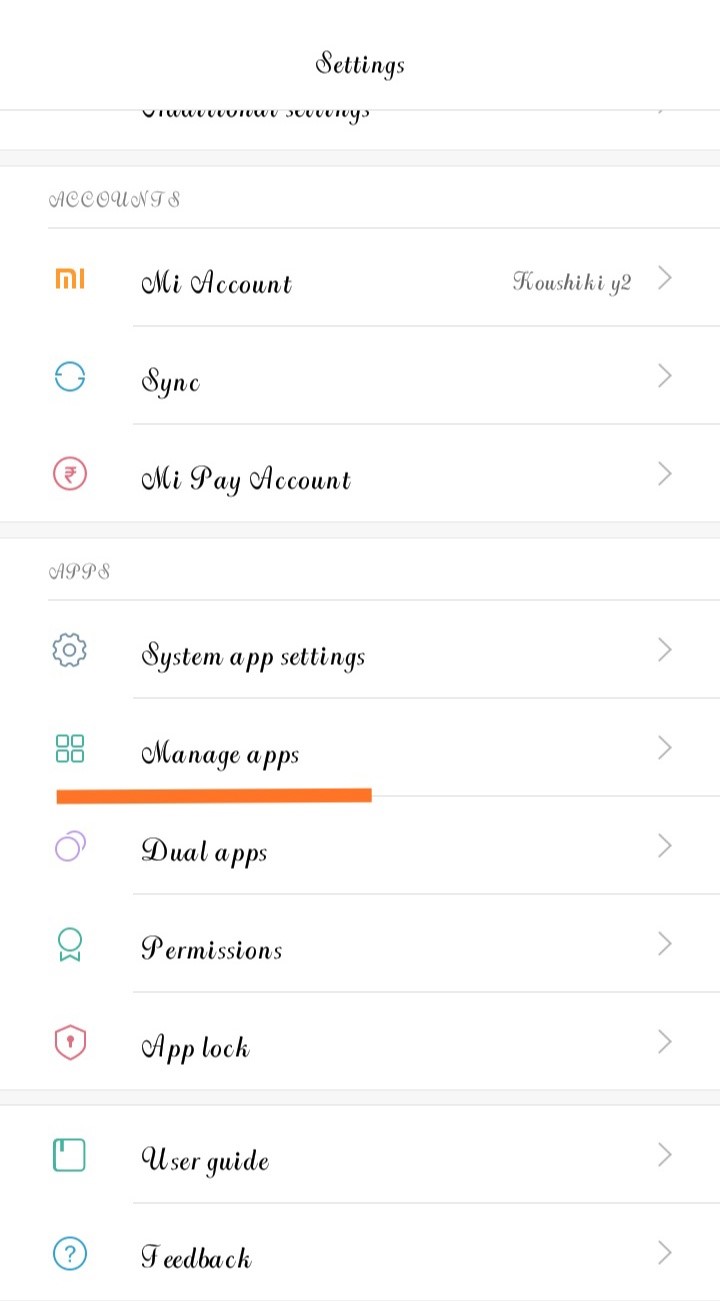Go to Mi Pay Account
Viewport: 720px width, 1301px height.
coord(246,479)
